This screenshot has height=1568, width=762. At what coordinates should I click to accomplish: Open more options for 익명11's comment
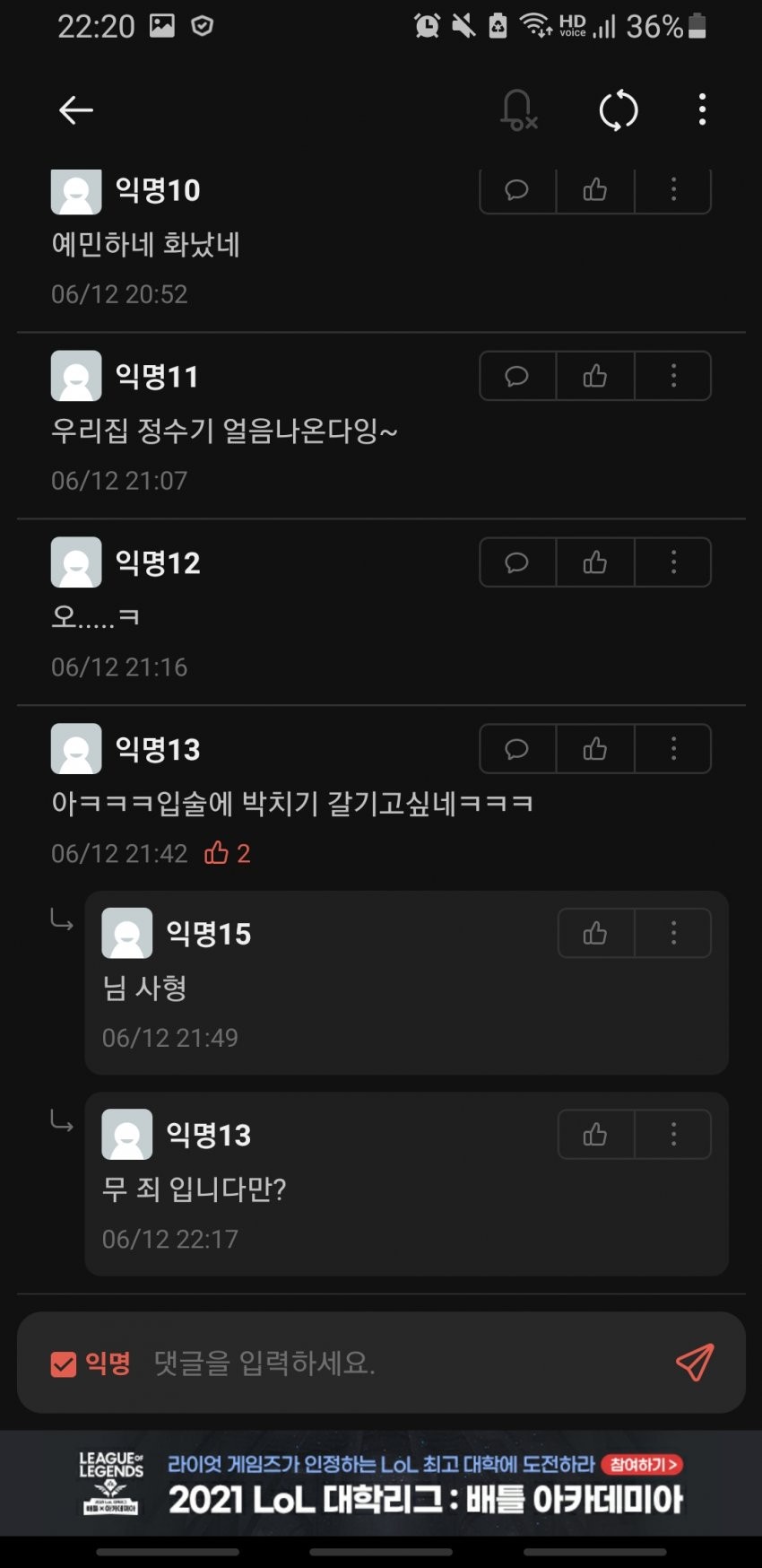[x=673, y=376]
